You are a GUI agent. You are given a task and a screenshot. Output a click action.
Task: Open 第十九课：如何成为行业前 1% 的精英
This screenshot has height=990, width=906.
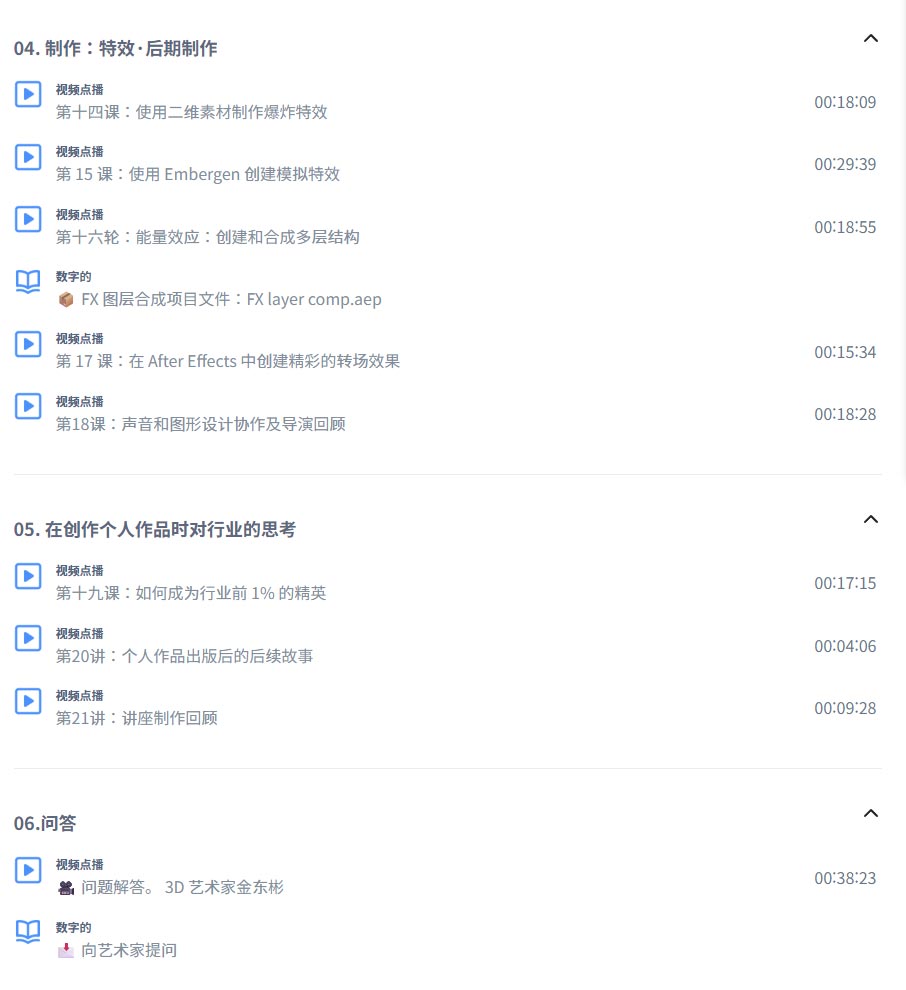pyautogui.click(x=190, y=593)
